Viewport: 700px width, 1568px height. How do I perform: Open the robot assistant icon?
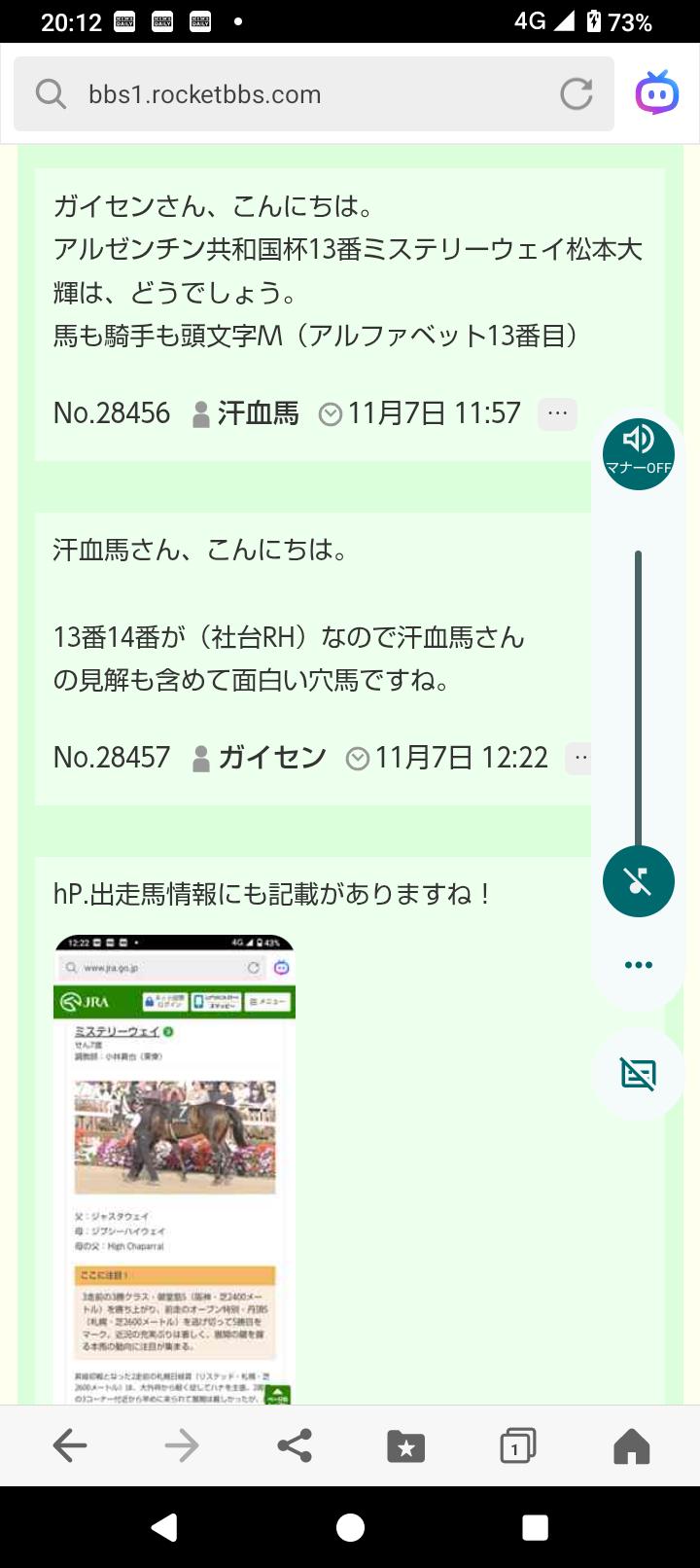point(657,93)
